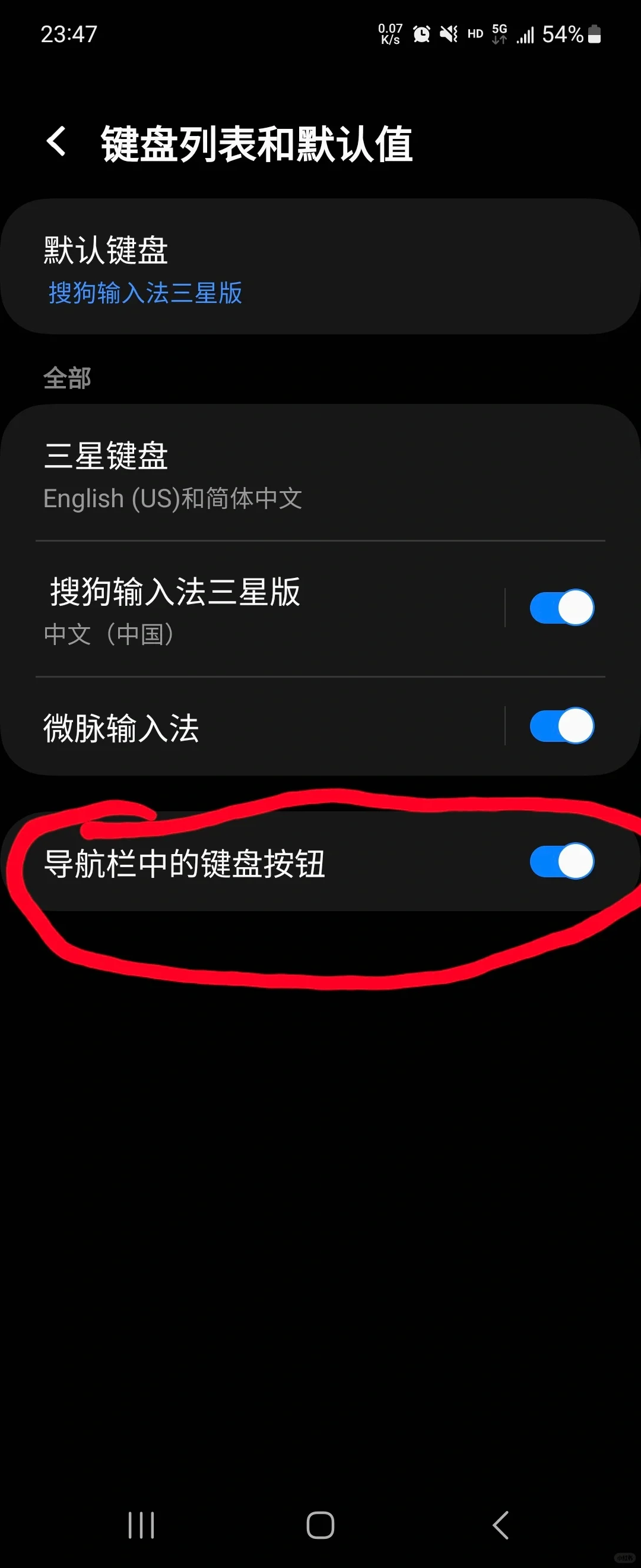The height and width of the screenshot is (1568, 641).
Task: Go back using the navigation bar back button
Action: tap(499, 1525)
